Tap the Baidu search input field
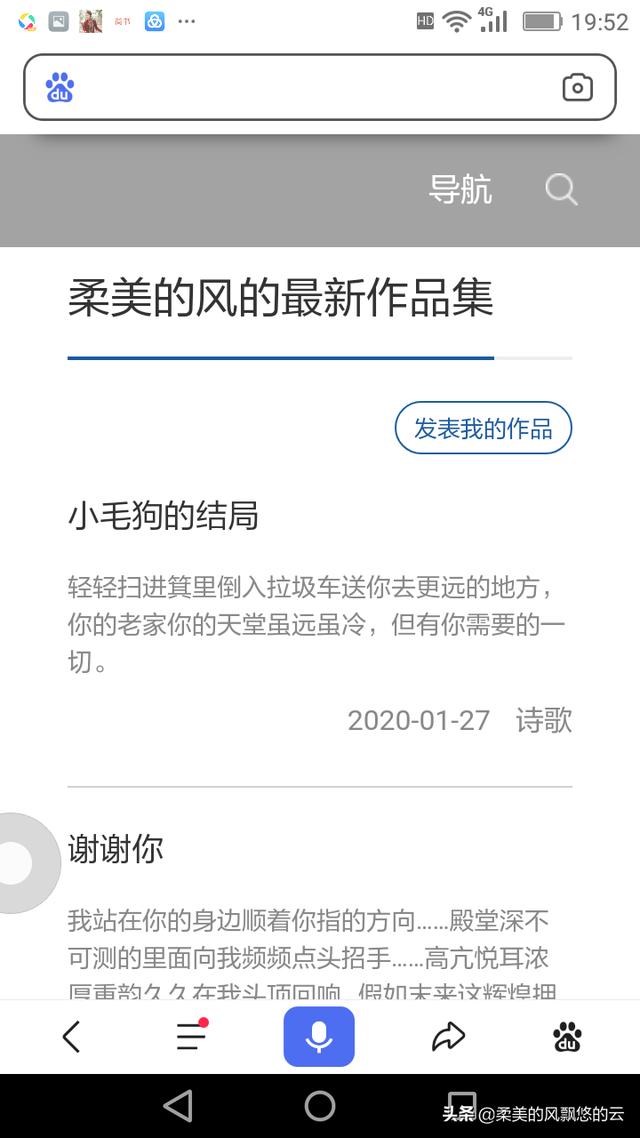The height and width of the screenshot is (1138, 640). pos(310,88)
